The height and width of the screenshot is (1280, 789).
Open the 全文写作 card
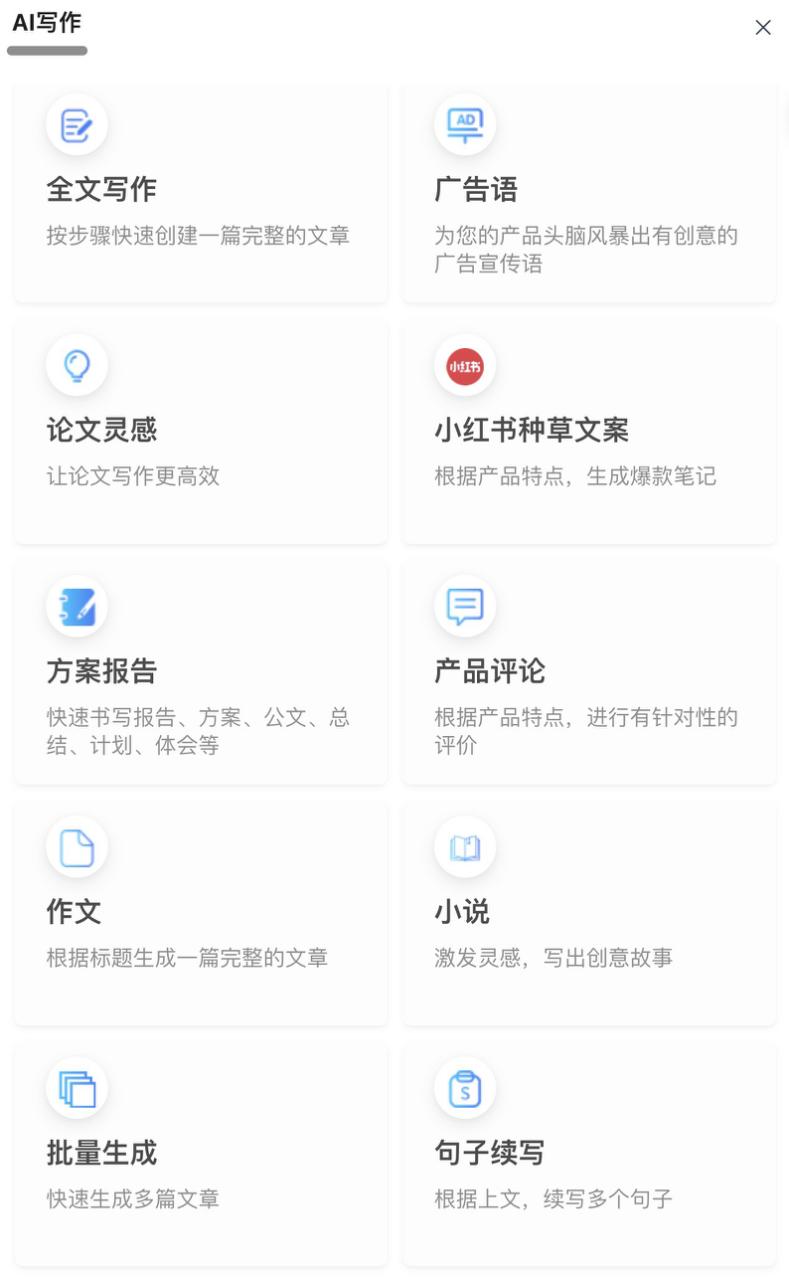point(200,190)
